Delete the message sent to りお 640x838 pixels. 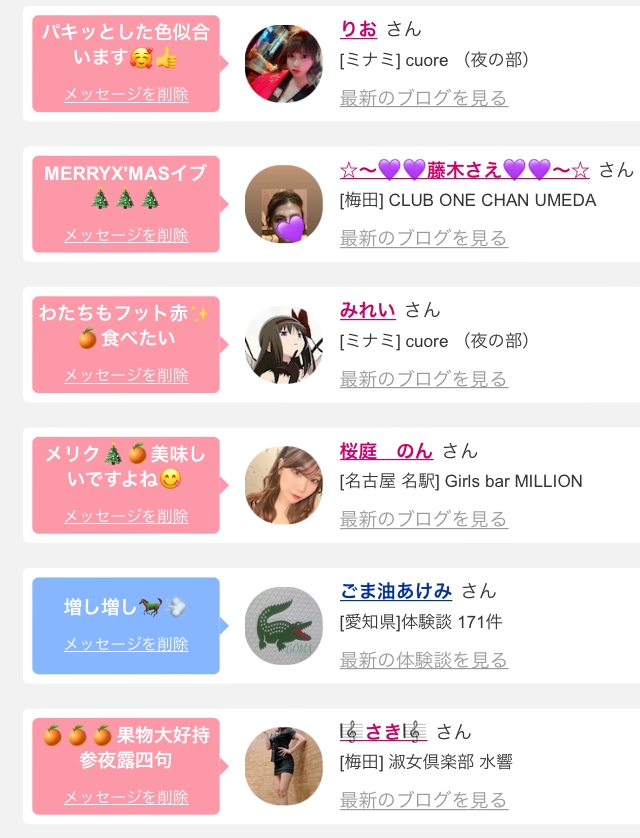coord(126,95)
